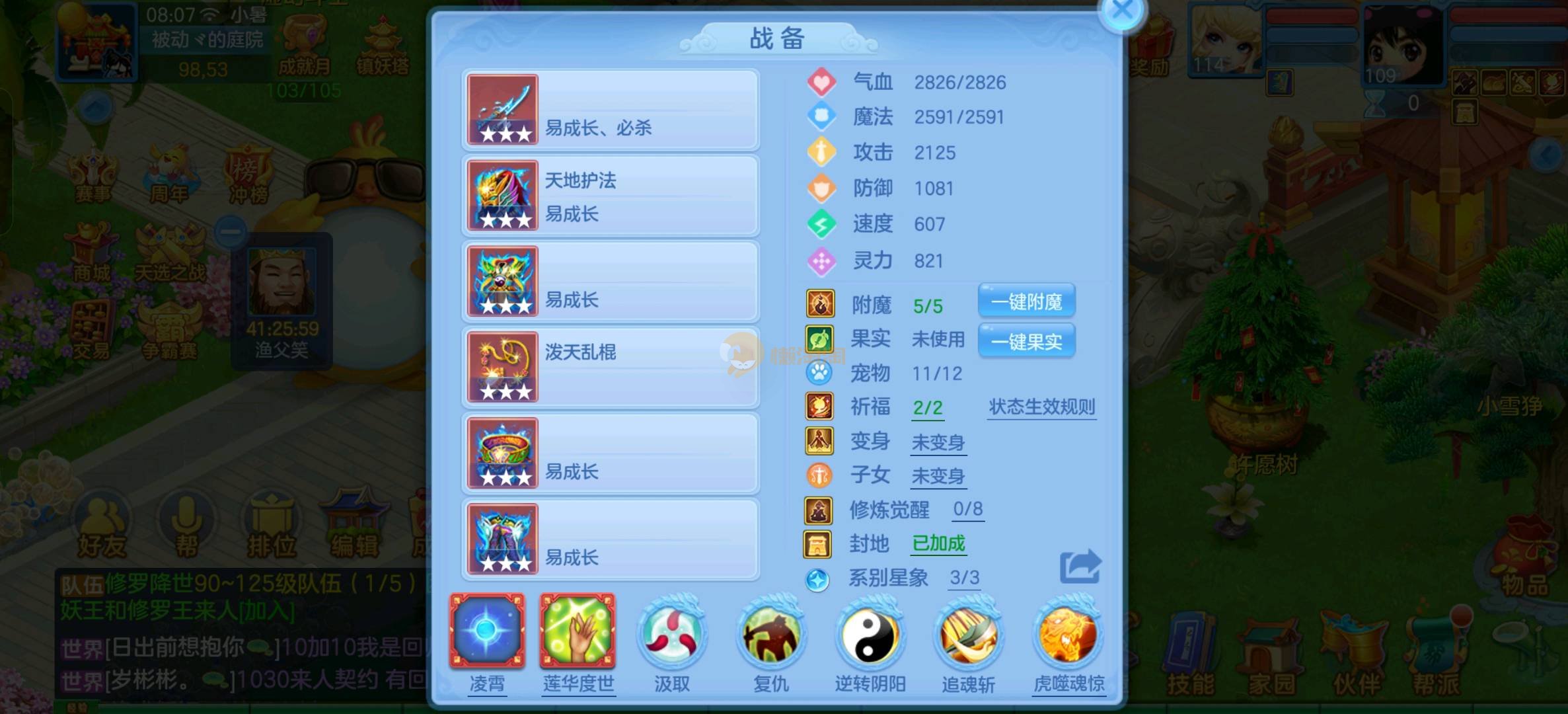Close the 战备 dialog

[x=1122, y=11]
